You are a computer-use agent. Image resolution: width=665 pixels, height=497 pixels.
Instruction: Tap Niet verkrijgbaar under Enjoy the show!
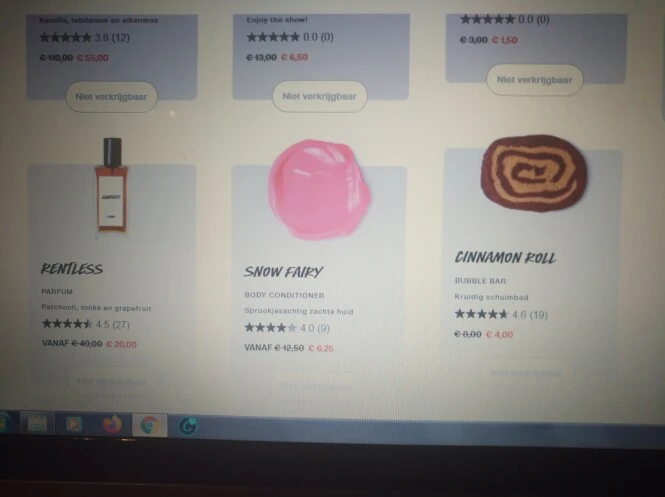tap(319, 96)
